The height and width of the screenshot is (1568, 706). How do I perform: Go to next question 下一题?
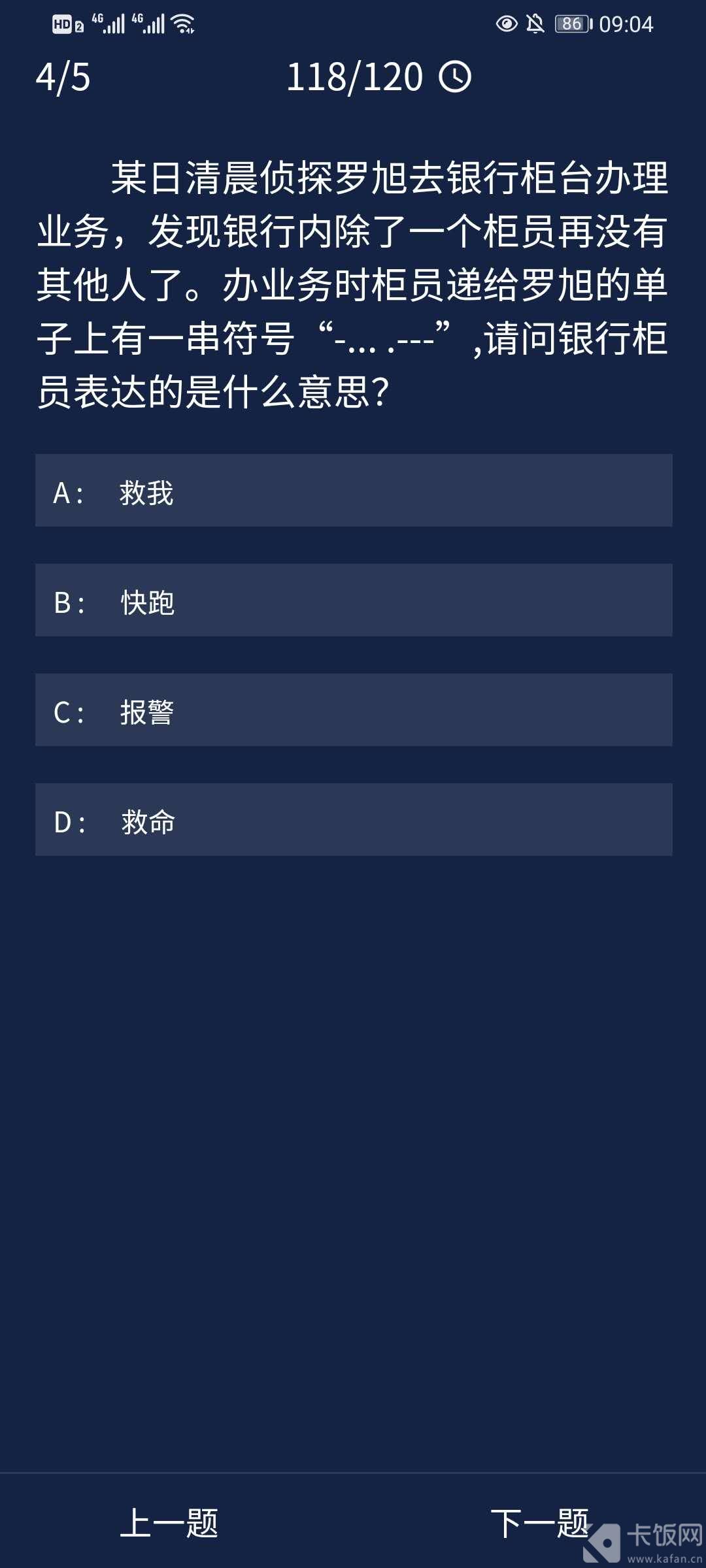tap(539, 1523)
